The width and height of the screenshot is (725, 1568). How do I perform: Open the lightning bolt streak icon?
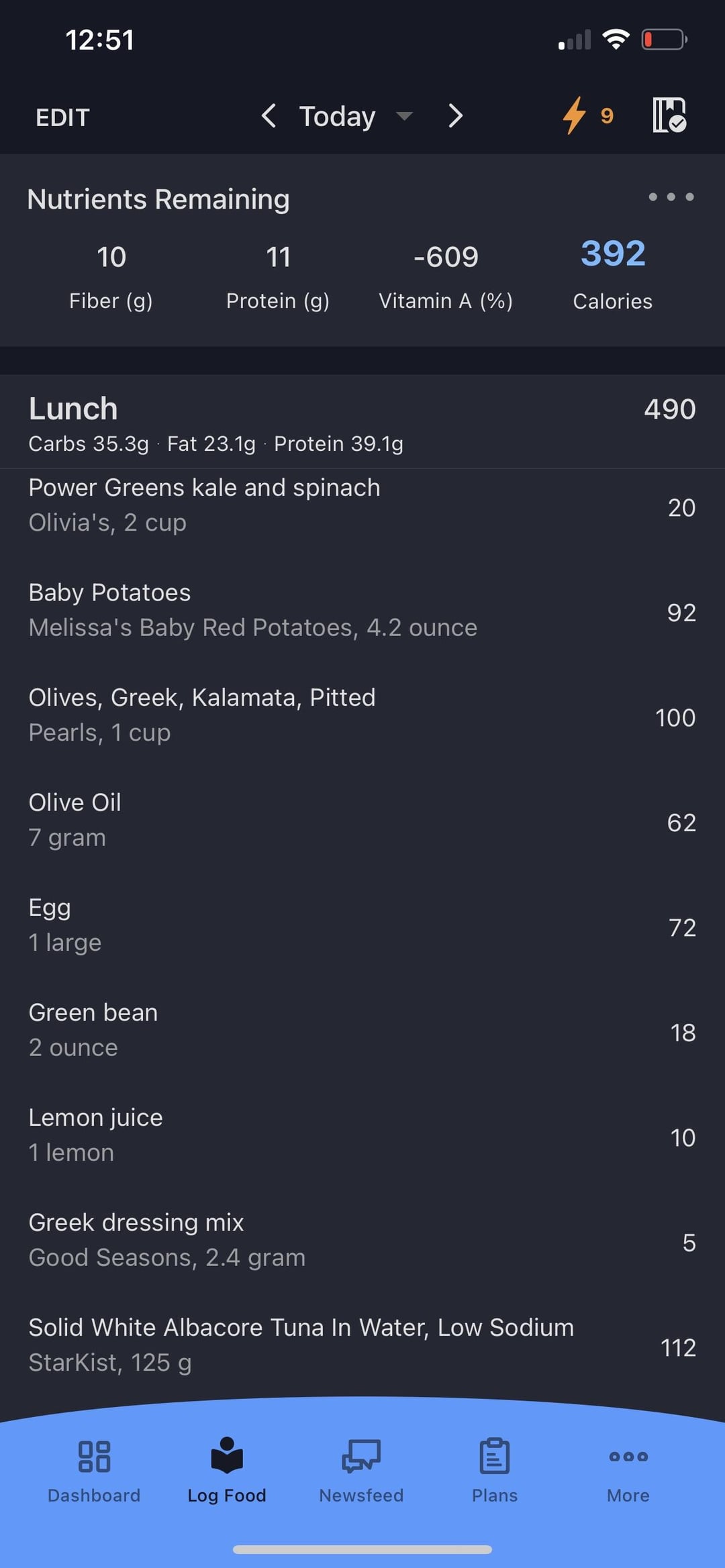[587, 115]
